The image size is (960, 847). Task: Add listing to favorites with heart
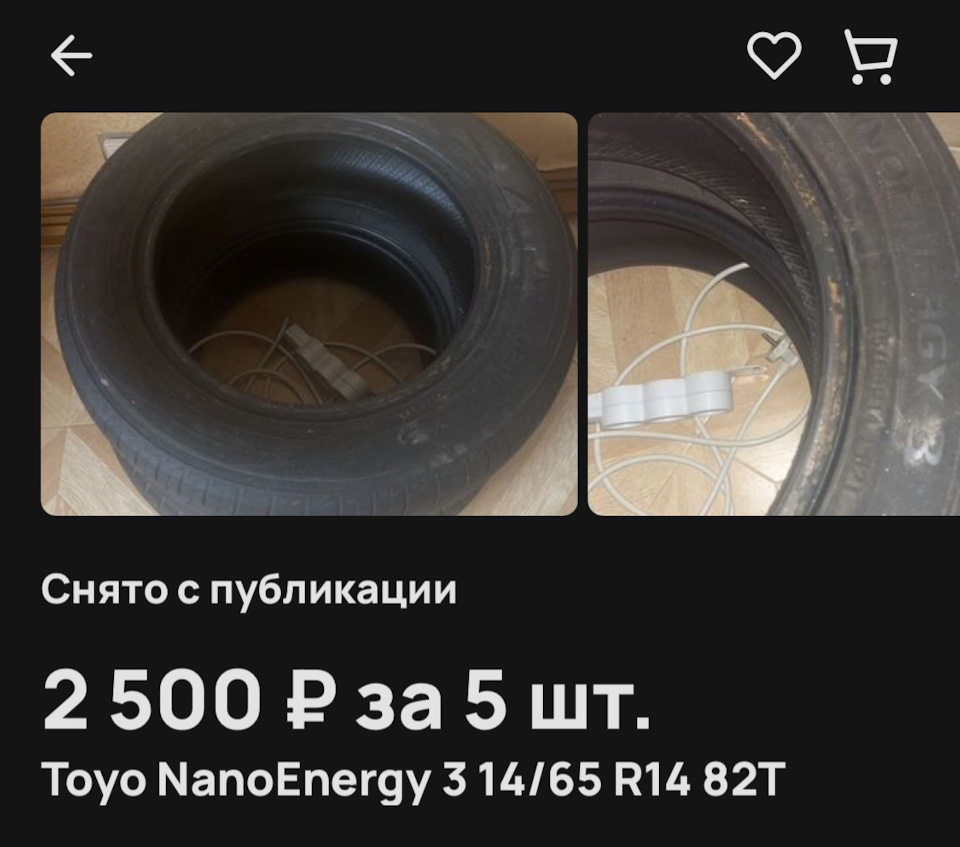click(774, 55)
